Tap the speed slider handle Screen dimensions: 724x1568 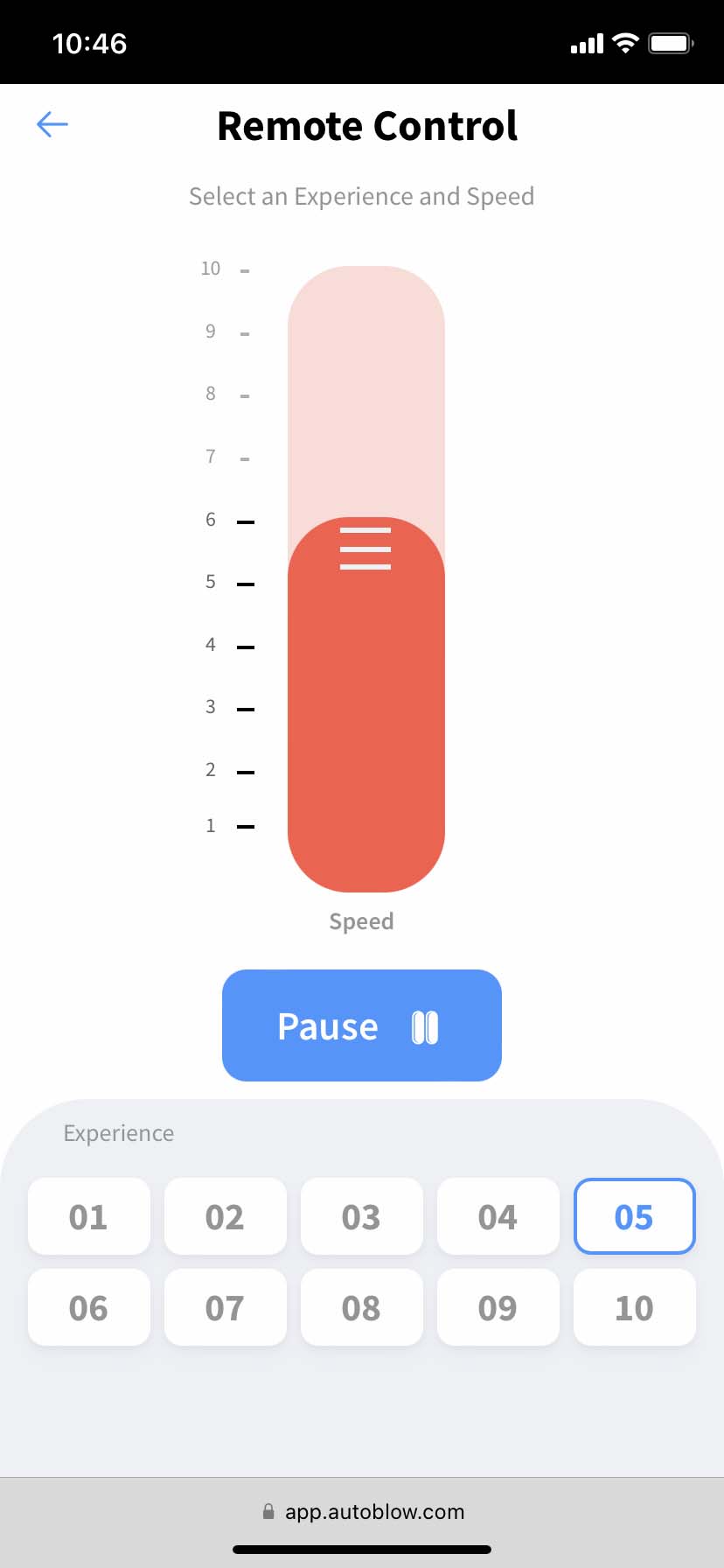point(365,549)
